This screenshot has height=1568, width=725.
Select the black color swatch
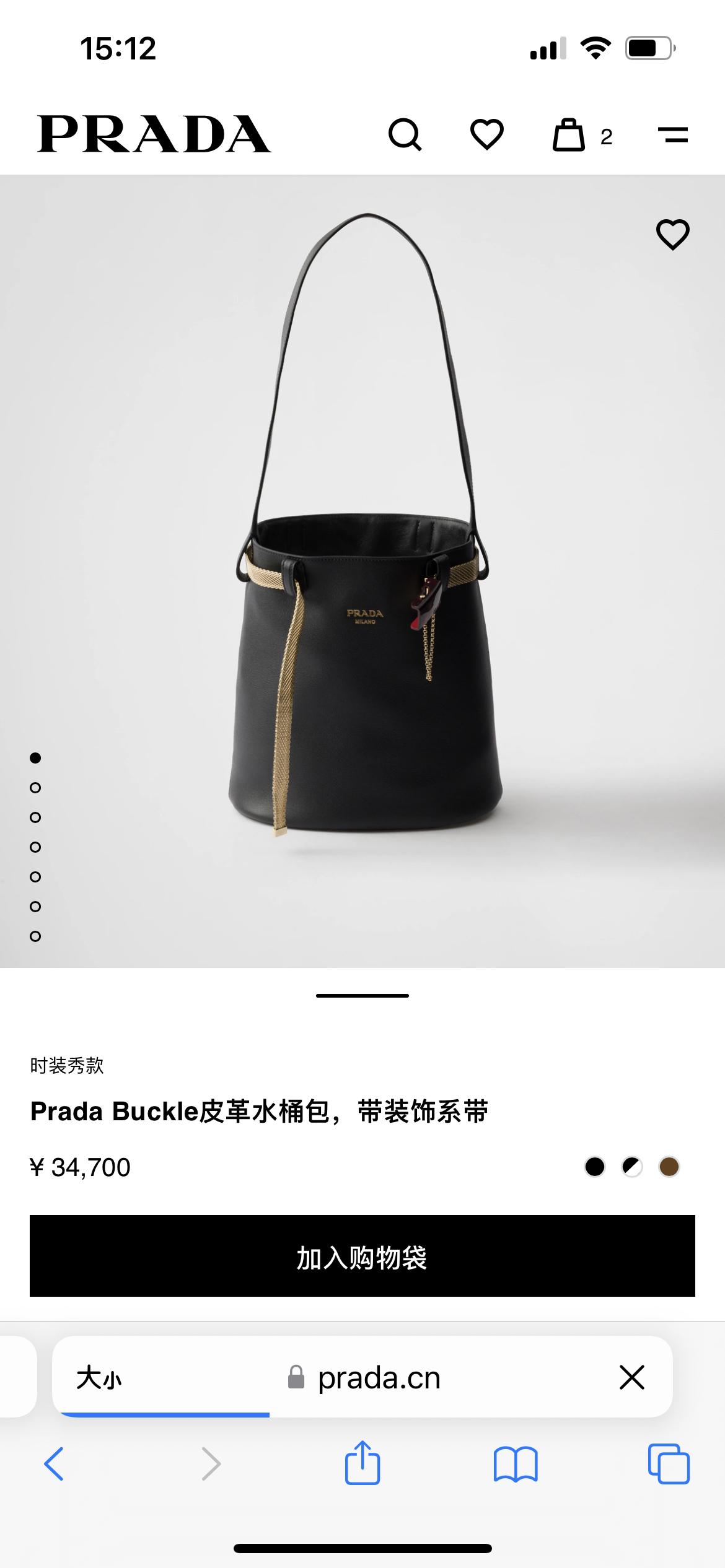594,1167
